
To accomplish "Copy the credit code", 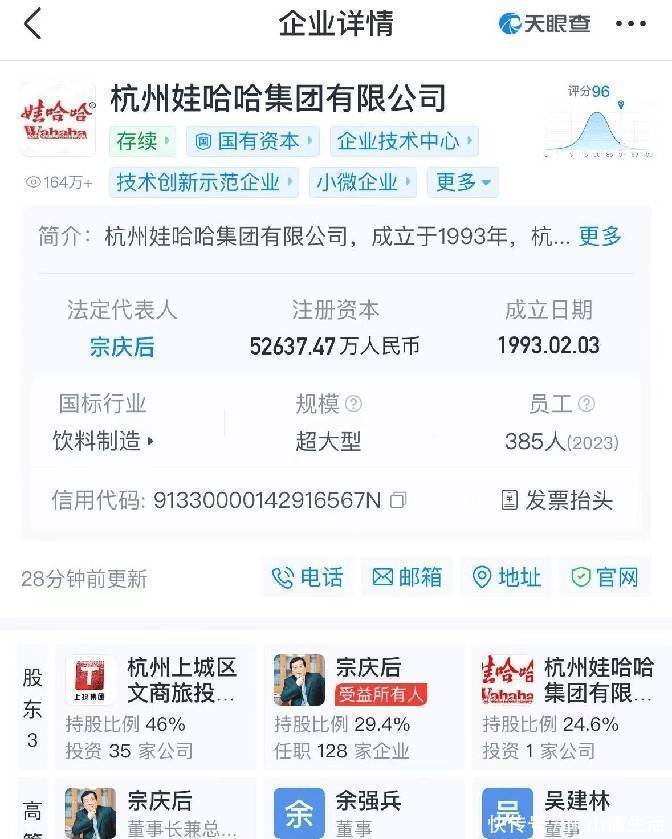I will pyautogui.click(x=398, y=500).
